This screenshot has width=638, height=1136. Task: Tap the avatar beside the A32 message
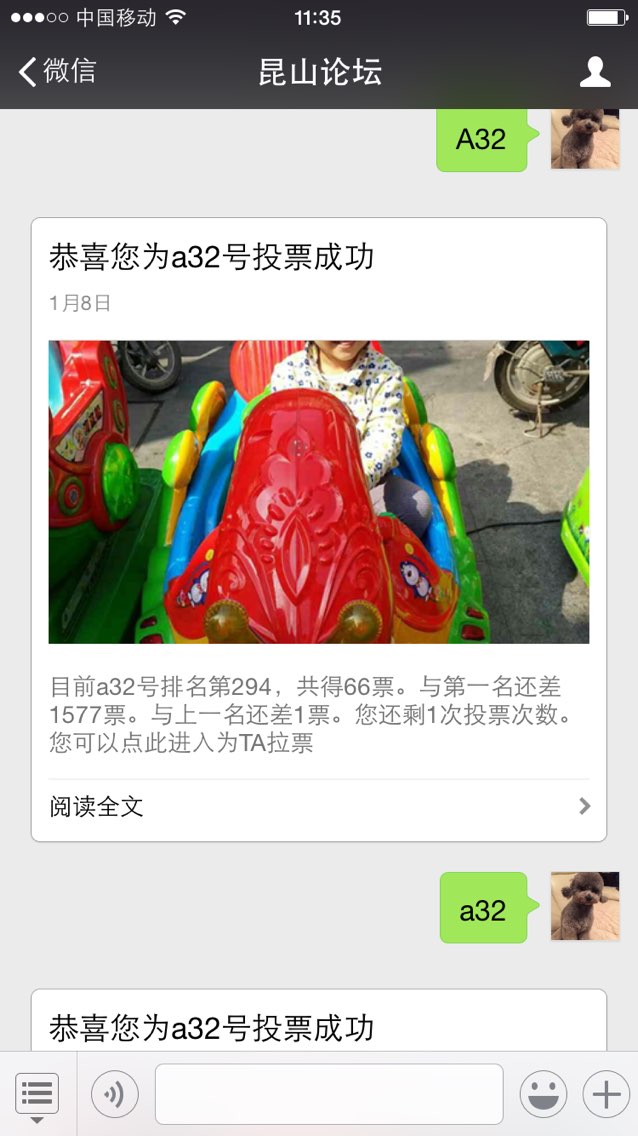tap(585, 139)
